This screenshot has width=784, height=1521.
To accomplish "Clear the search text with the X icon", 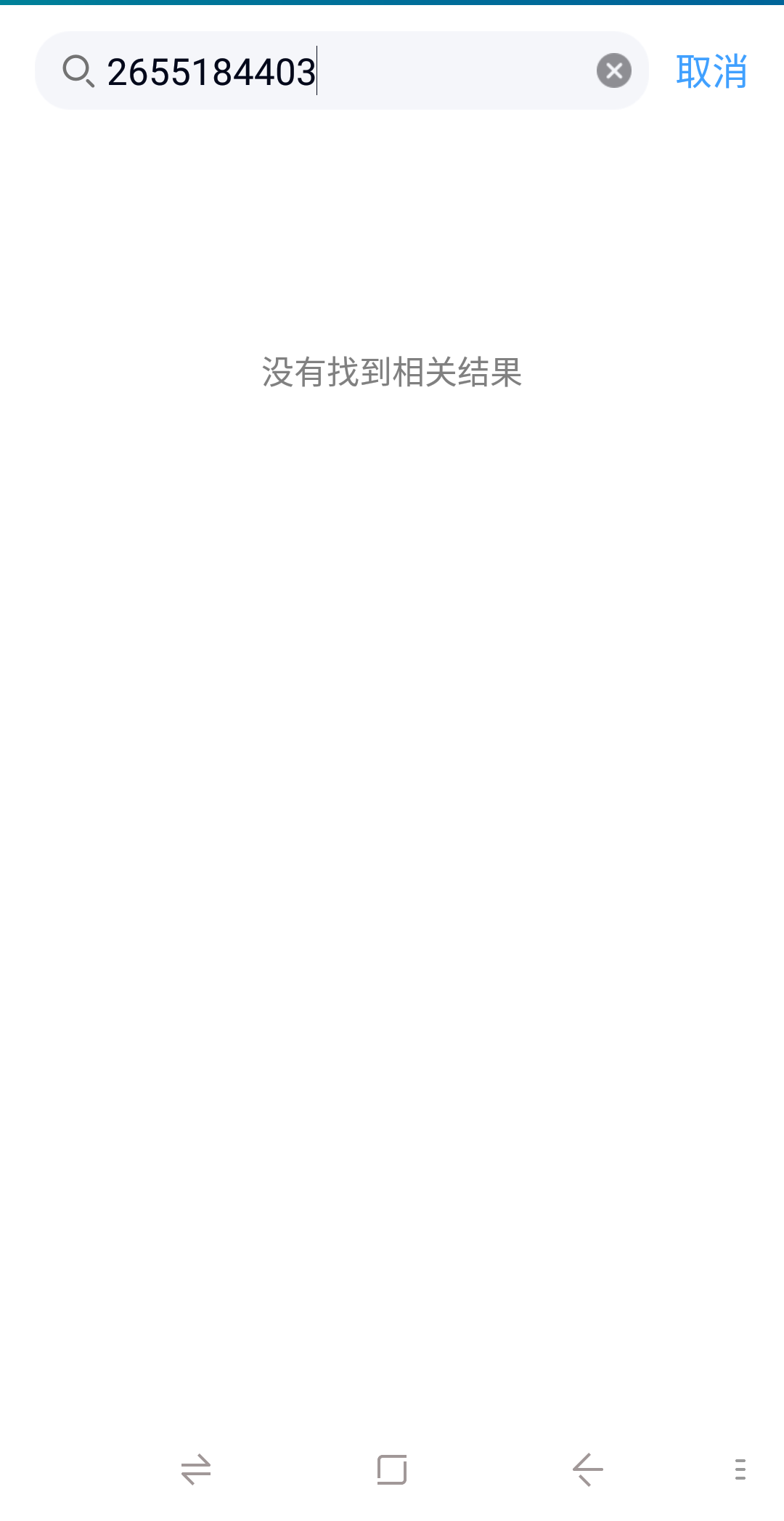I will [x=614, y=71].
